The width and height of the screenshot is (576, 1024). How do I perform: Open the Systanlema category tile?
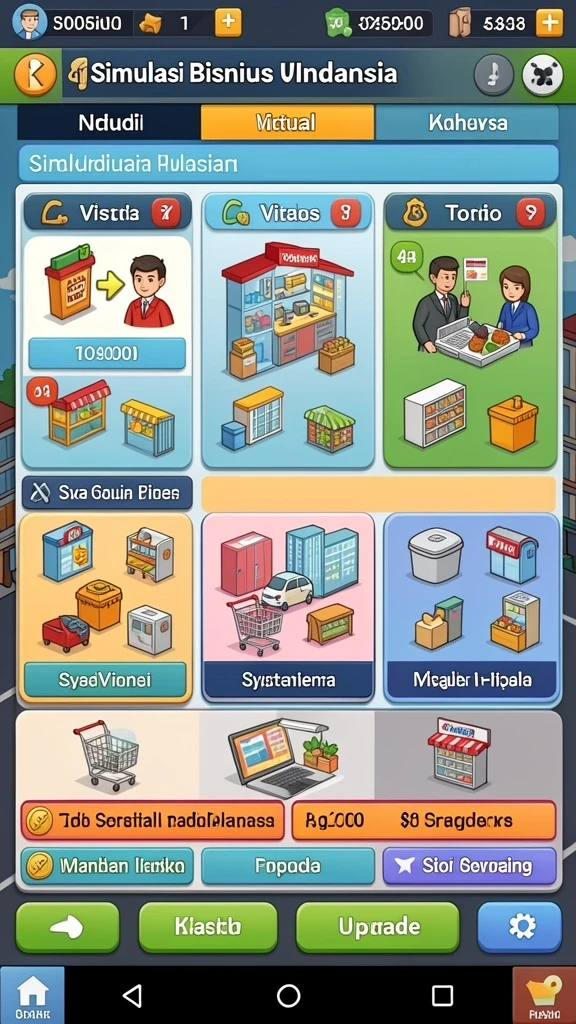[x=288, y=608]
